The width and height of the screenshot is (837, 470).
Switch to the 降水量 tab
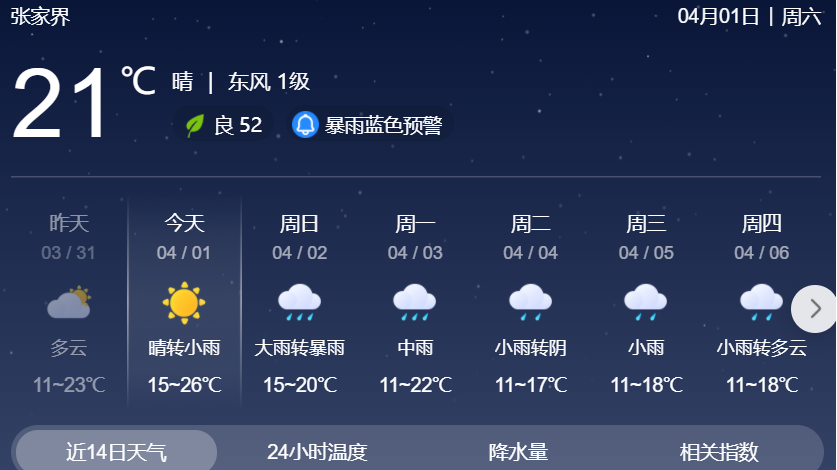click(518, 452)
